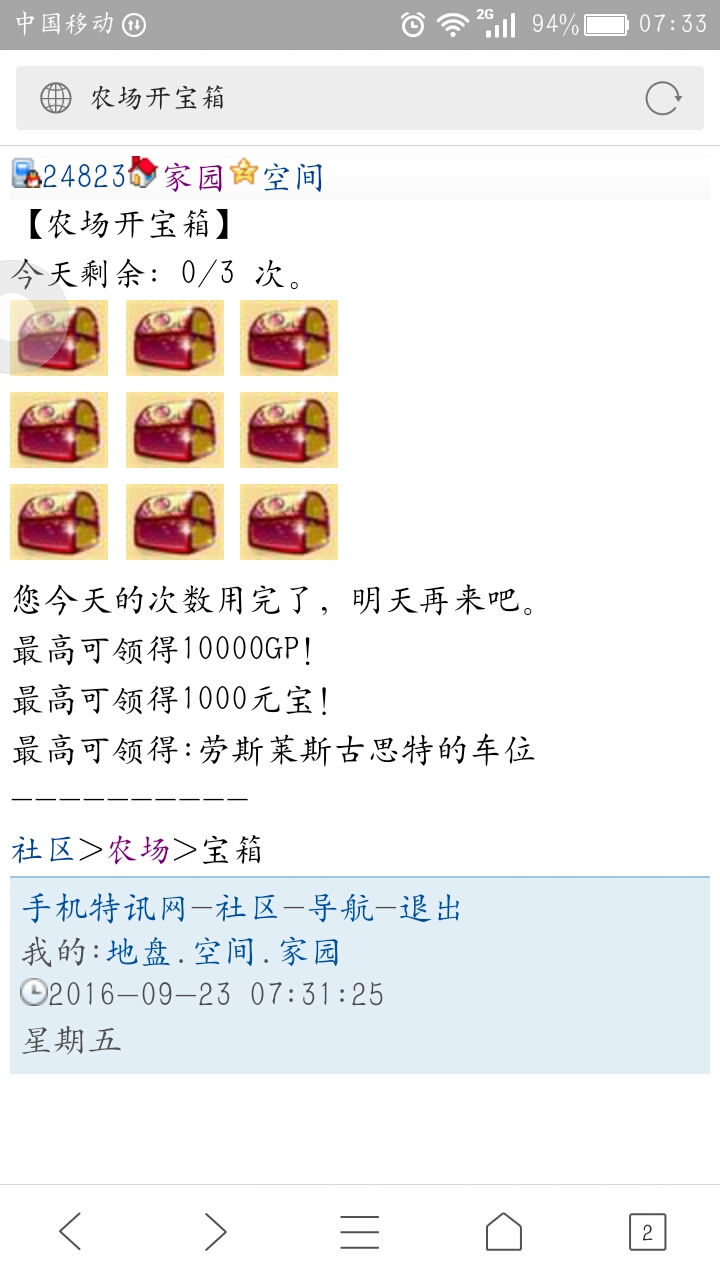Reload the page with the refresh icon
This screenshot has width=720, height=1280.
663,98
